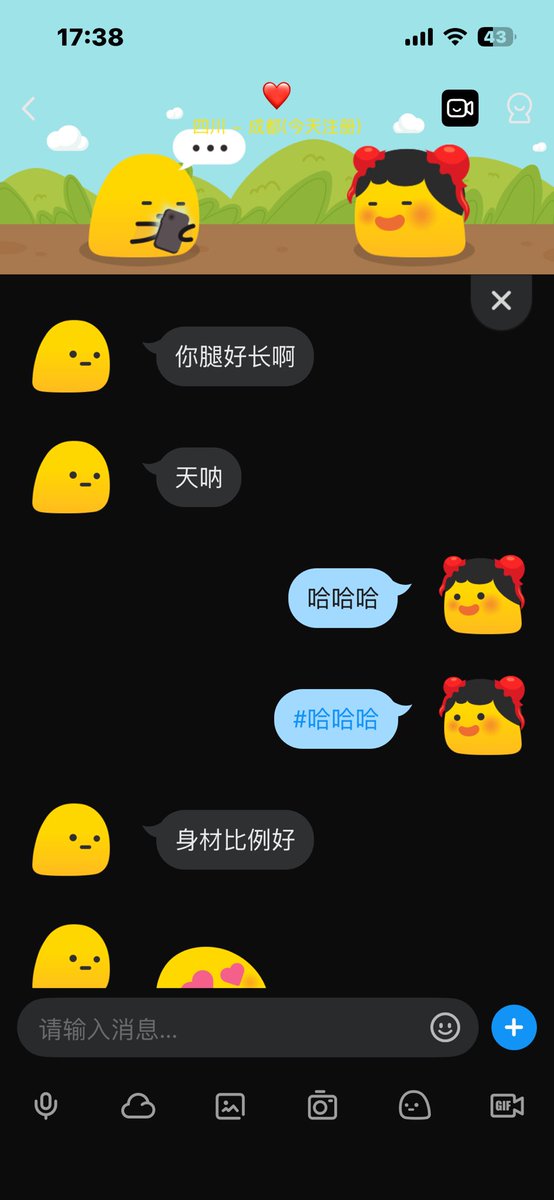Tap the #哈哈哈 hashtag message
The width and height of the screenshot is (554, 1200).
click(336, 719)
